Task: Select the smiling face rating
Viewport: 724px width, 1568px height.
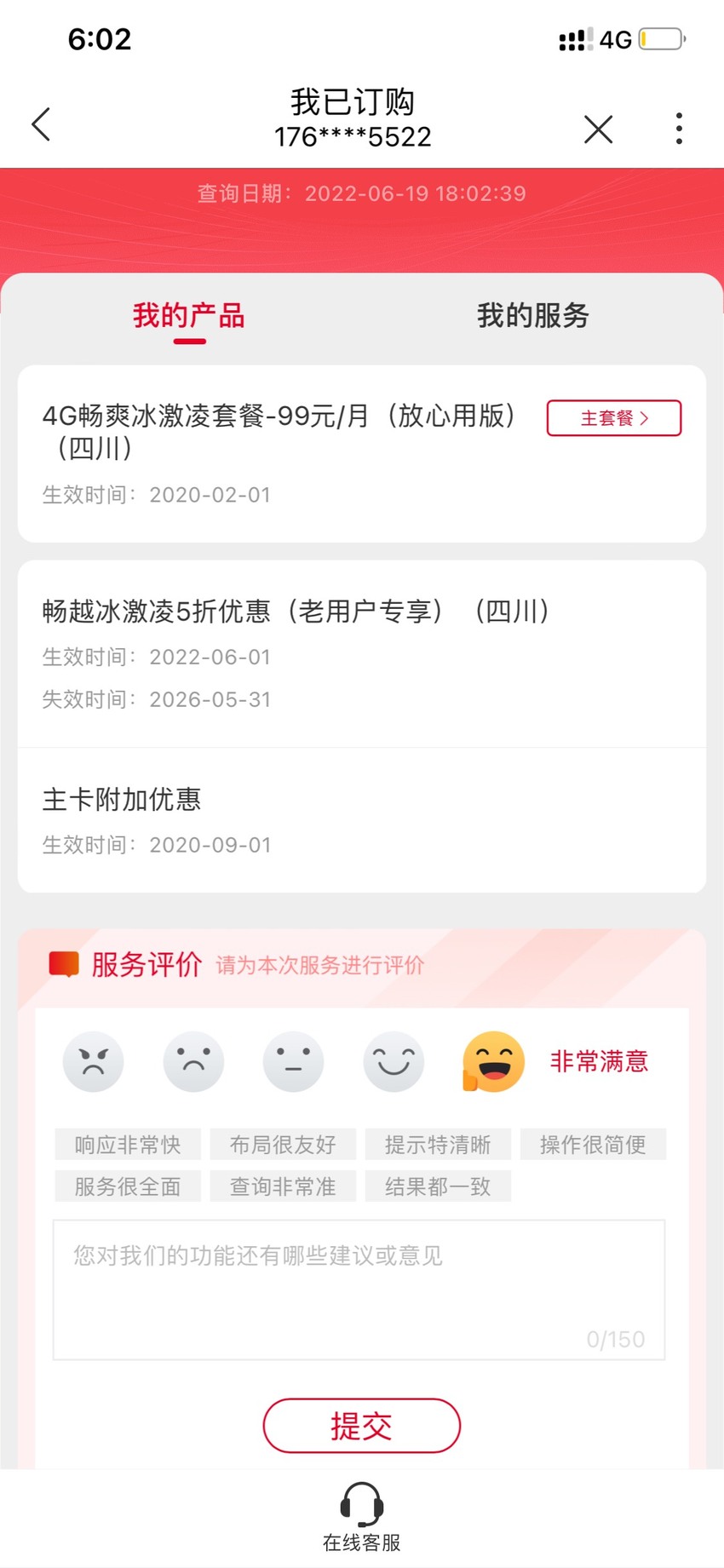Action: (394, 1061)
